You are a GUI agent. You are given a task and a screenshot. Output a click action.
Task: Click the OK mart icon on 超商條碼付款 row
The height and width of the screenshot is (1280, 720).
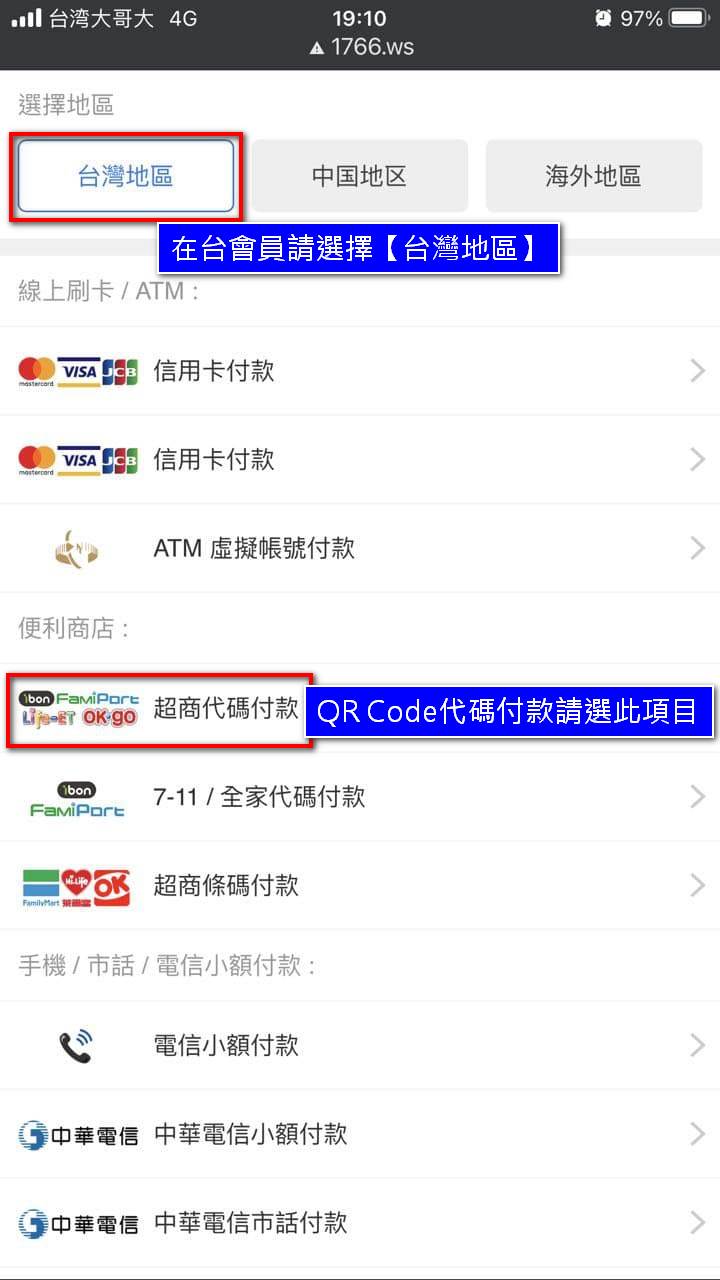[113, 886]
